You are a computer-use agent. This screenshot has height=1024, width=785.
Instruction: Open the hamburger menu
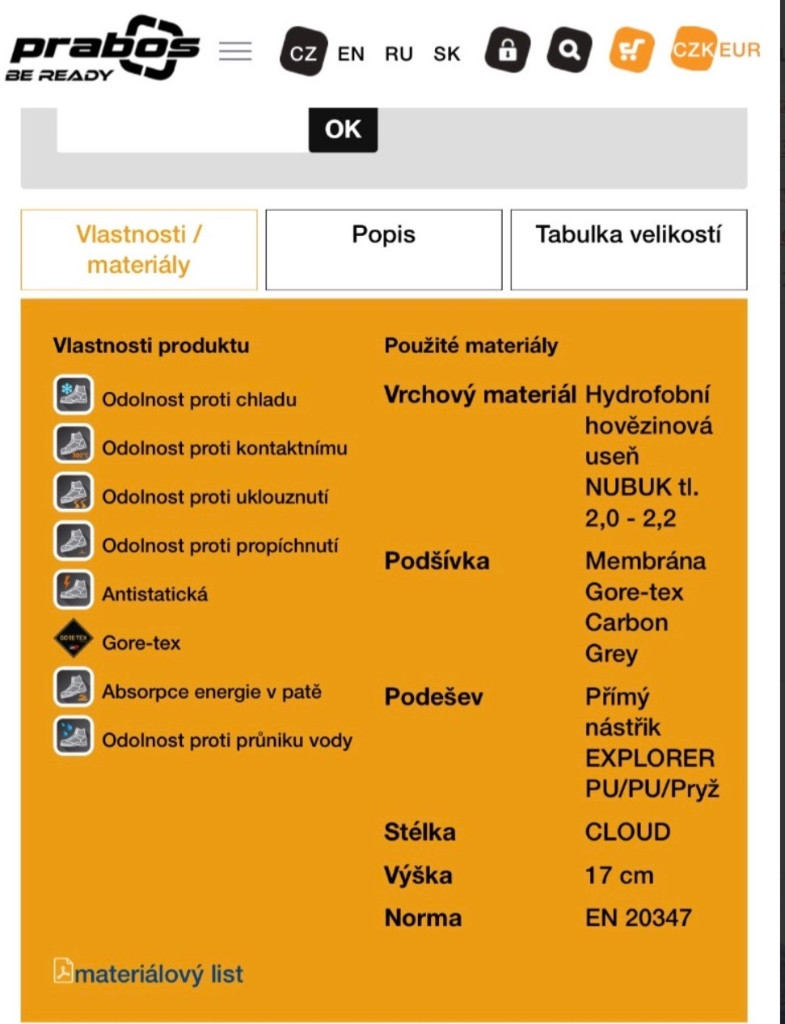pyautogui.click(x=235, y=51)
